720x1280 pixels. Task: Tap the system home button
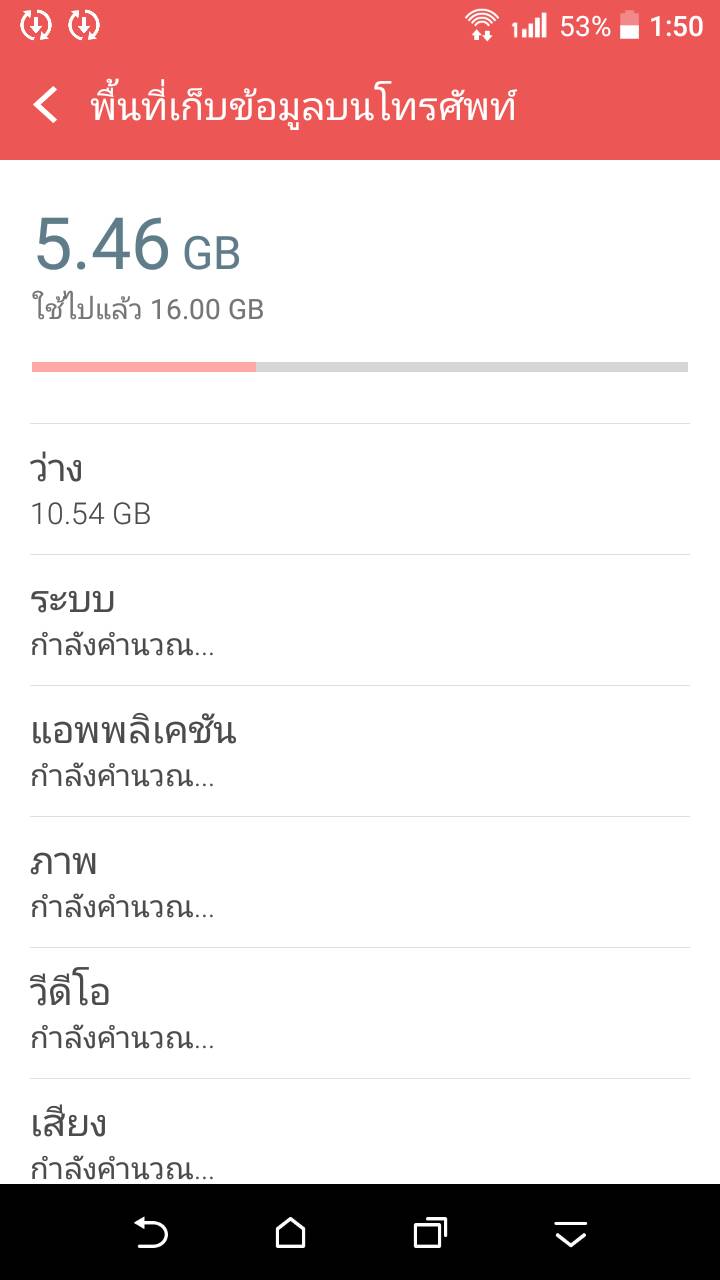(290, 1232)
